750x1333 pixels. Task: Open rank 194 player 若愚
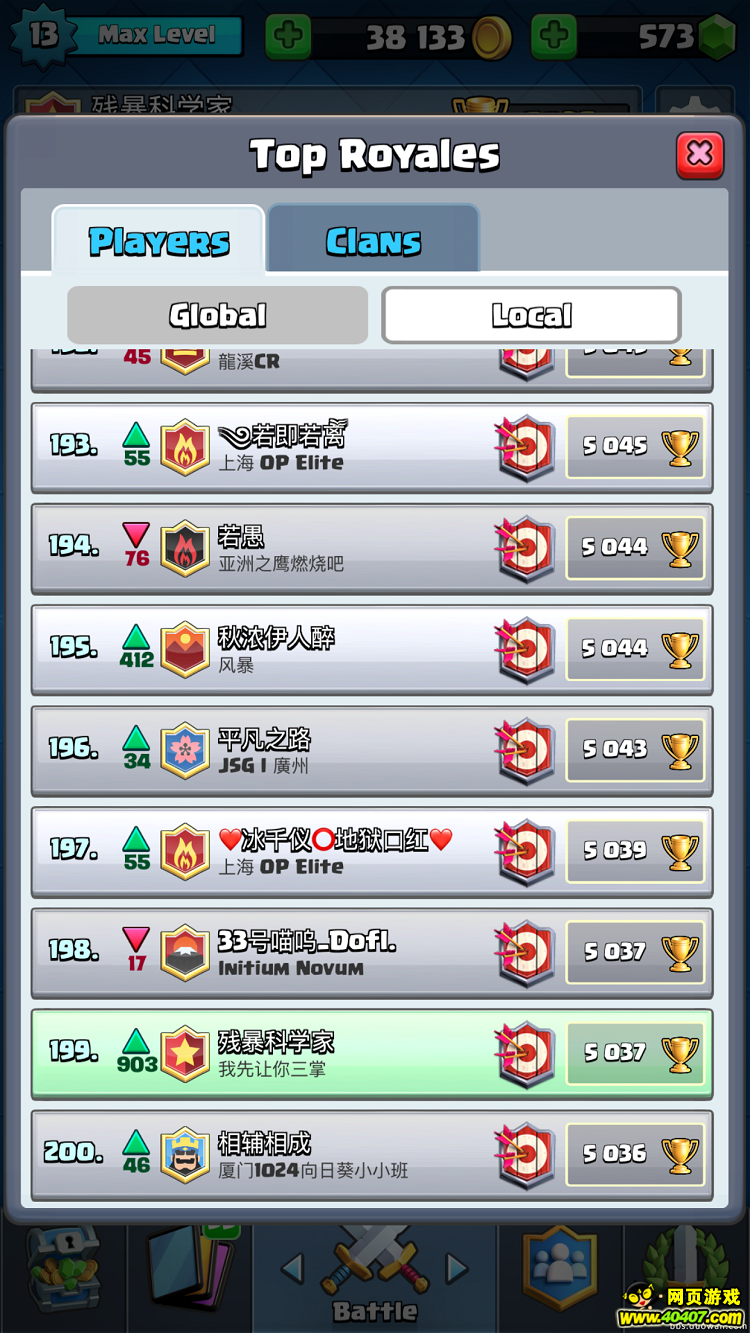pos(371,548)
